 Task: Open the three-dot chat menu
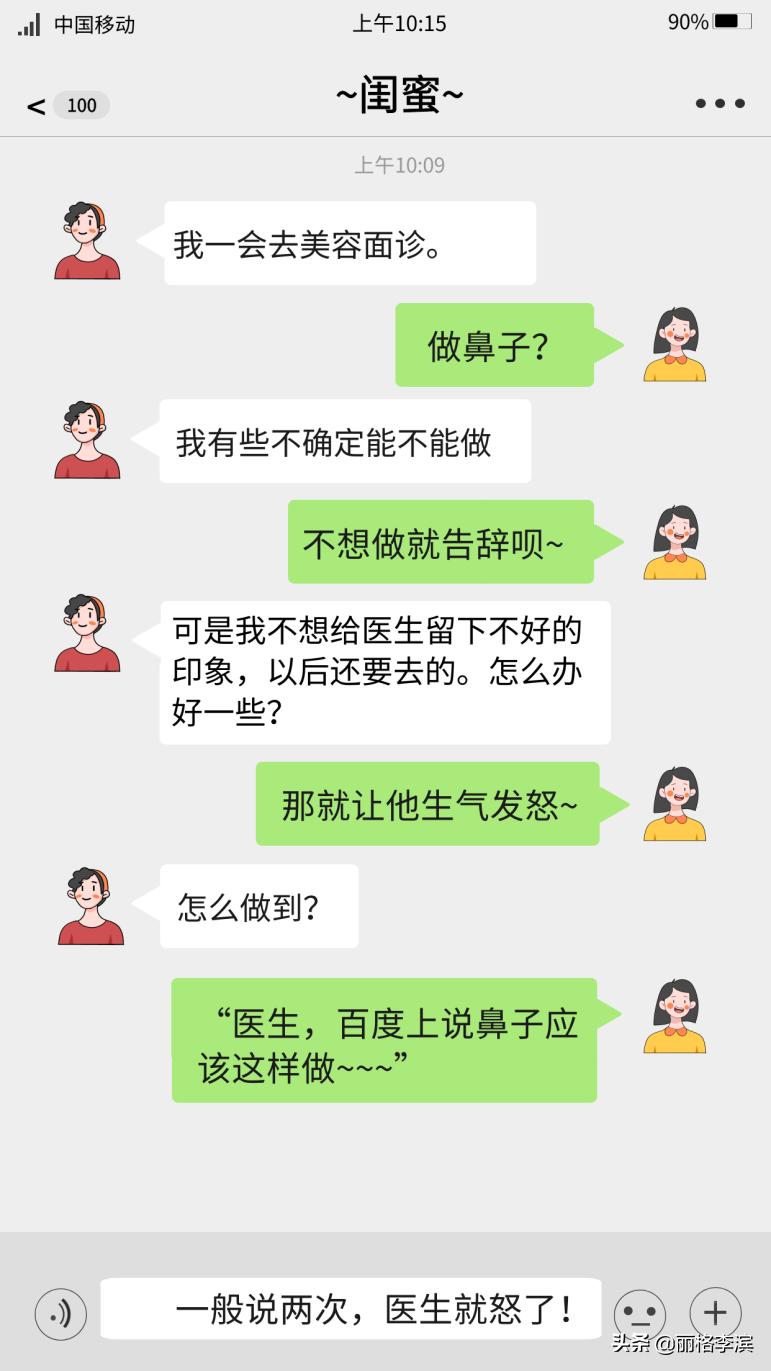click(x=719, y=103)
